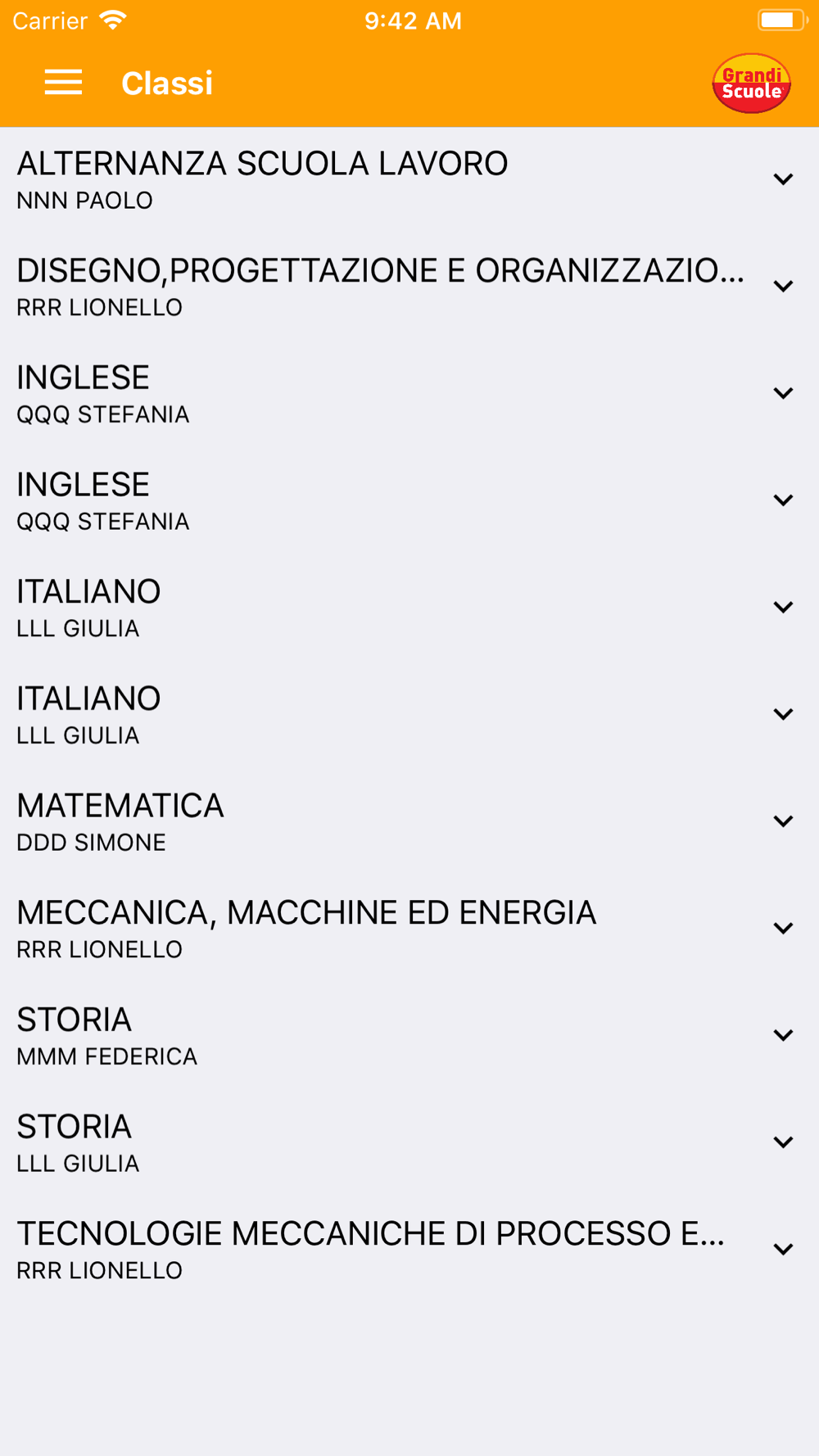Screen dimensions: 819x1456
Task: Expand ALTERNANZA SCUOLA LAVORO class
Action: pyautogui.click(x=409, y=180)
